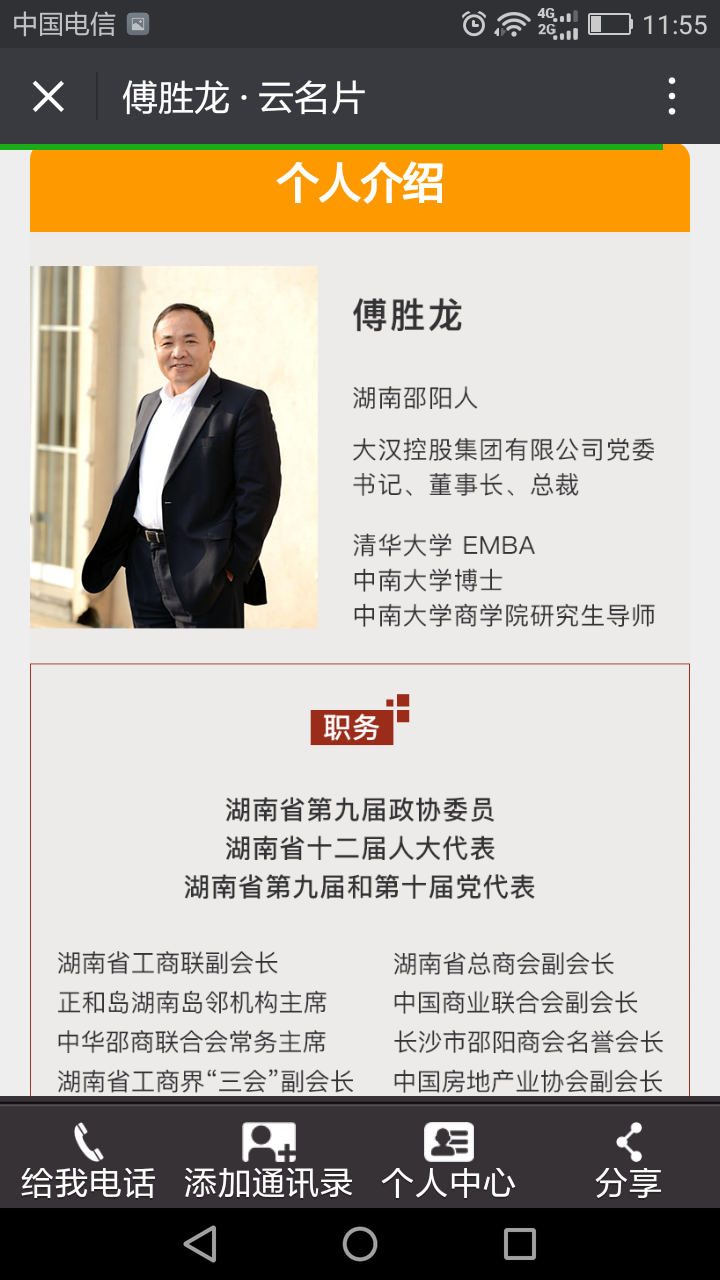Image resolution: width=720 pixels, height=1280 pixels.
Task: Close the 傅胜龙 云名片 page
Action: (48, 97)
